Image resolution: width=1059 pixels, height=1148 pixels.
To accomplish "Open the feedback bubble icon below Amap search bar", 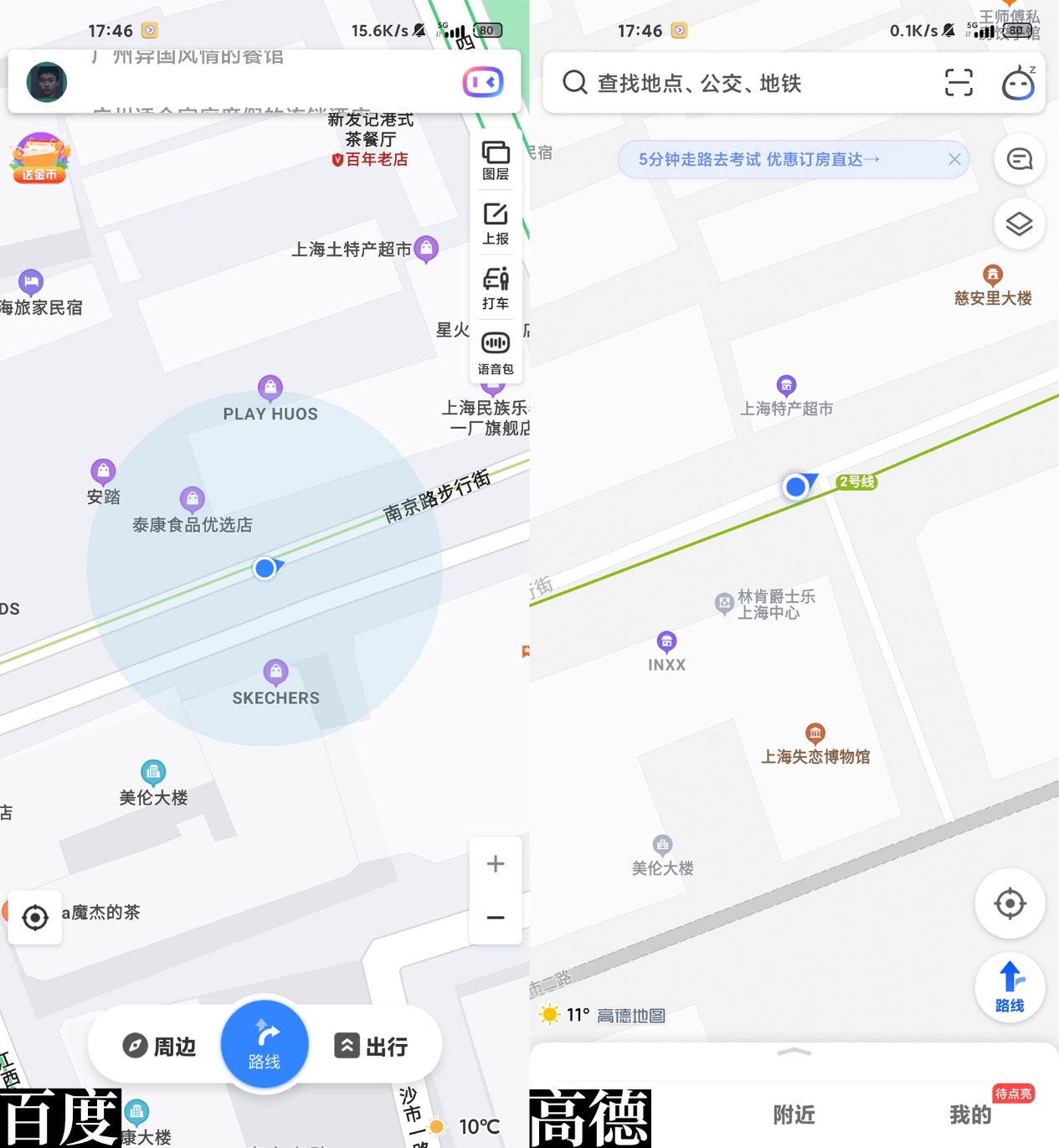I will pos(1019,159).
